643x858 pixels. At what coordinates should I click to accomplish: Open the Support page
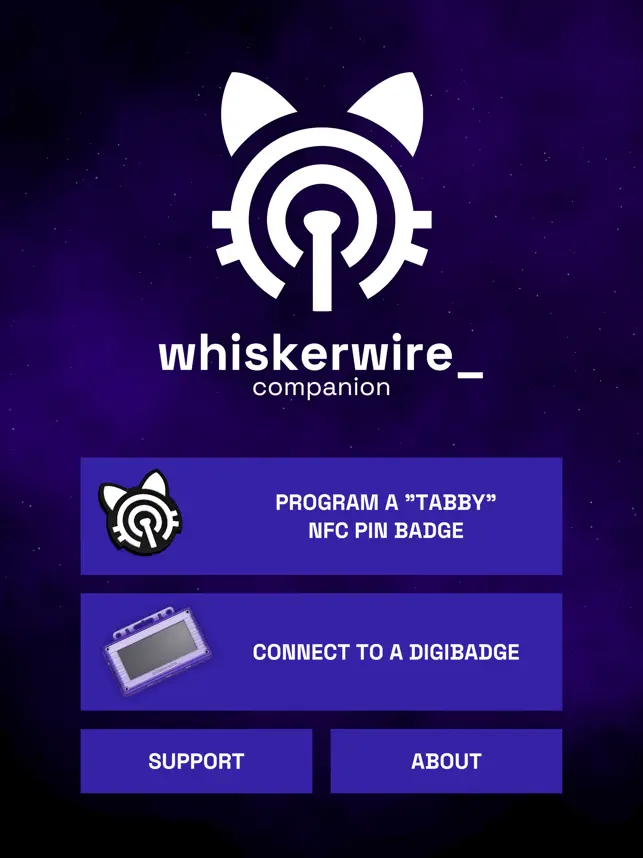pos(196,761)
